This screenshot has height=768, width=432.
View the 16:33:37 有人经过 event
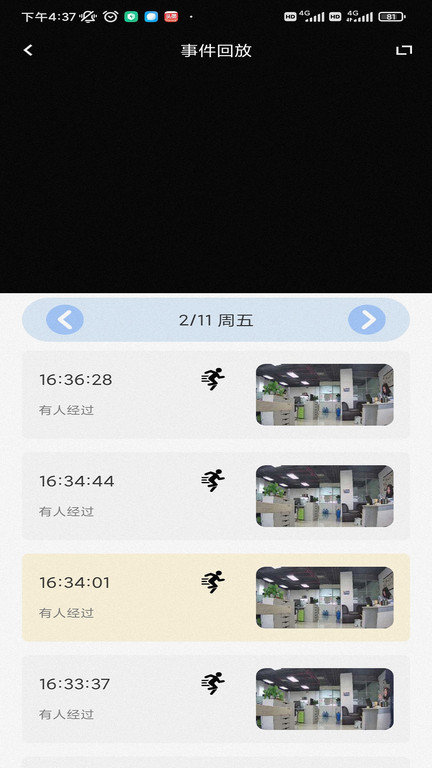(x=216, y=699)
